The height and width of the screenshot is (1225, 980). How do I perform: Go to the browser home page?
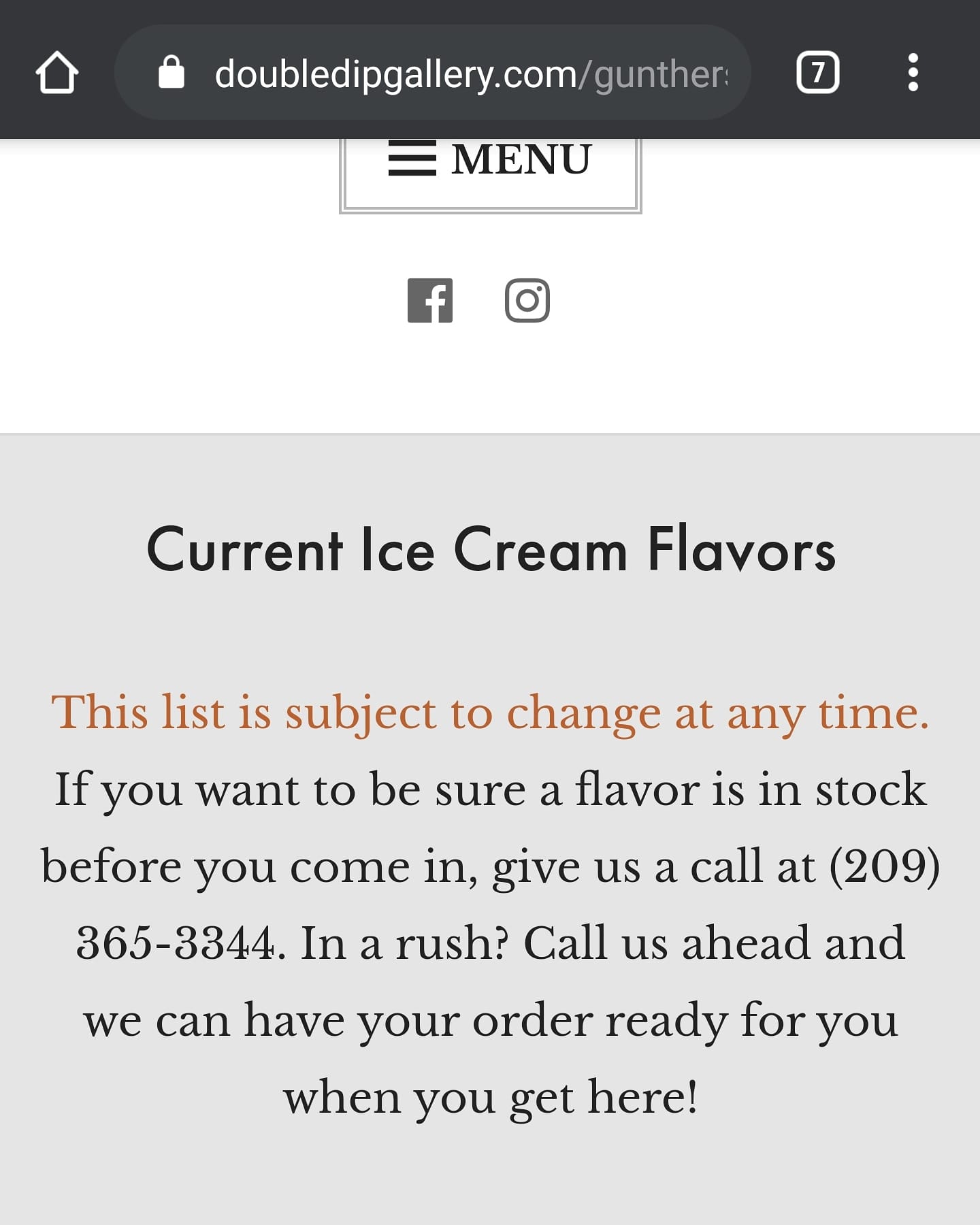(56, 72)
